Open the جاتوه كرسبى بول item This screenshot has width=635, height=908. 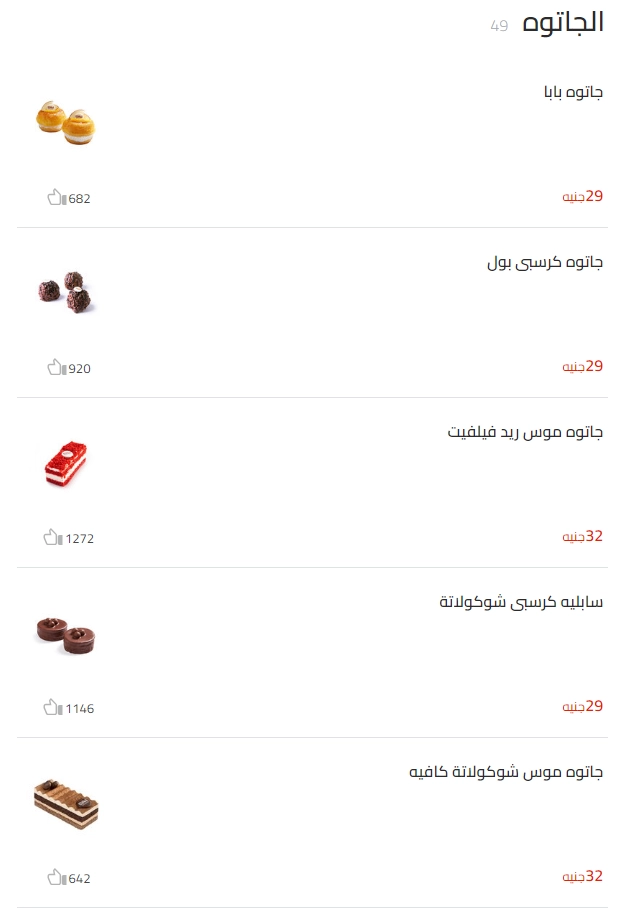tap(545, 263)
